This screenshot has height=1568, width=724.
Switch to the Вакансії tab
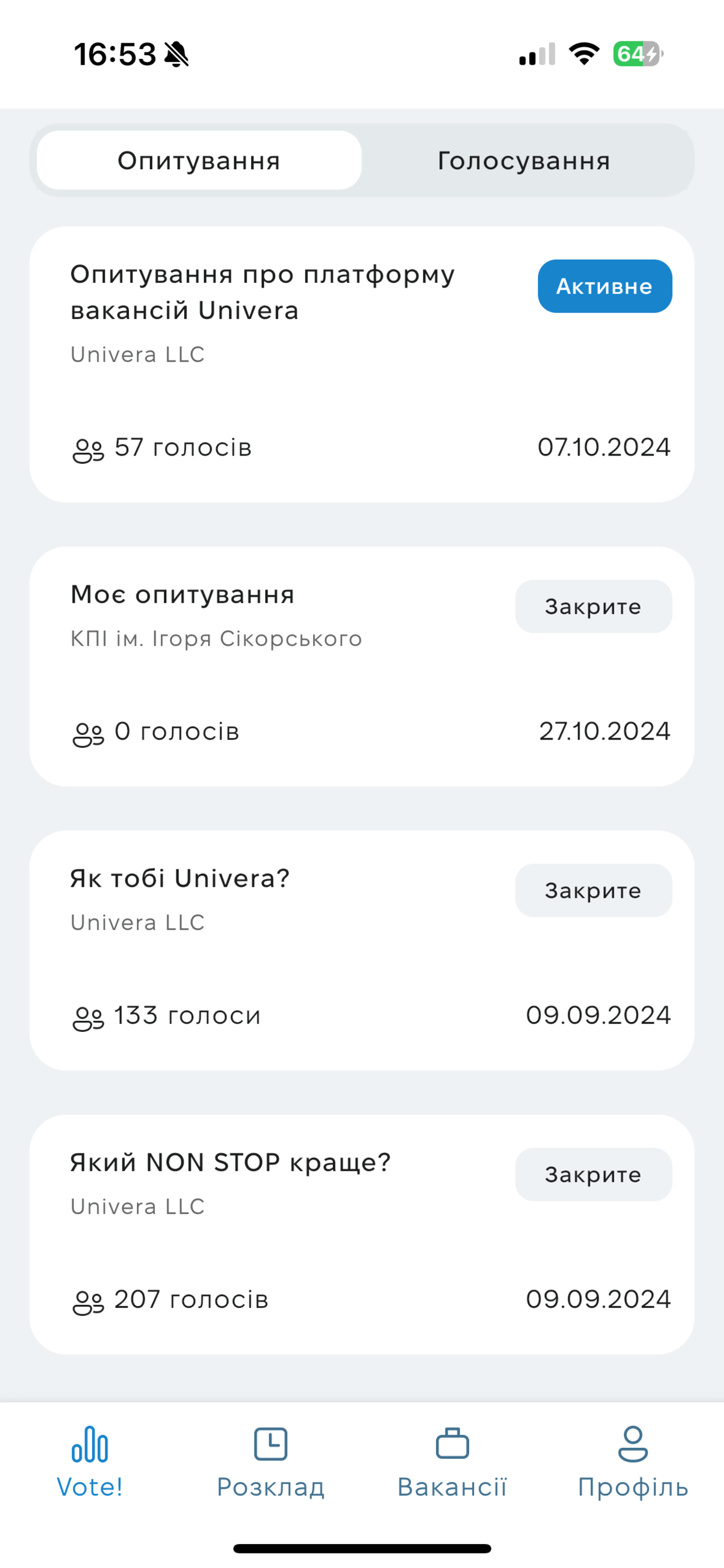[452, 1462]
